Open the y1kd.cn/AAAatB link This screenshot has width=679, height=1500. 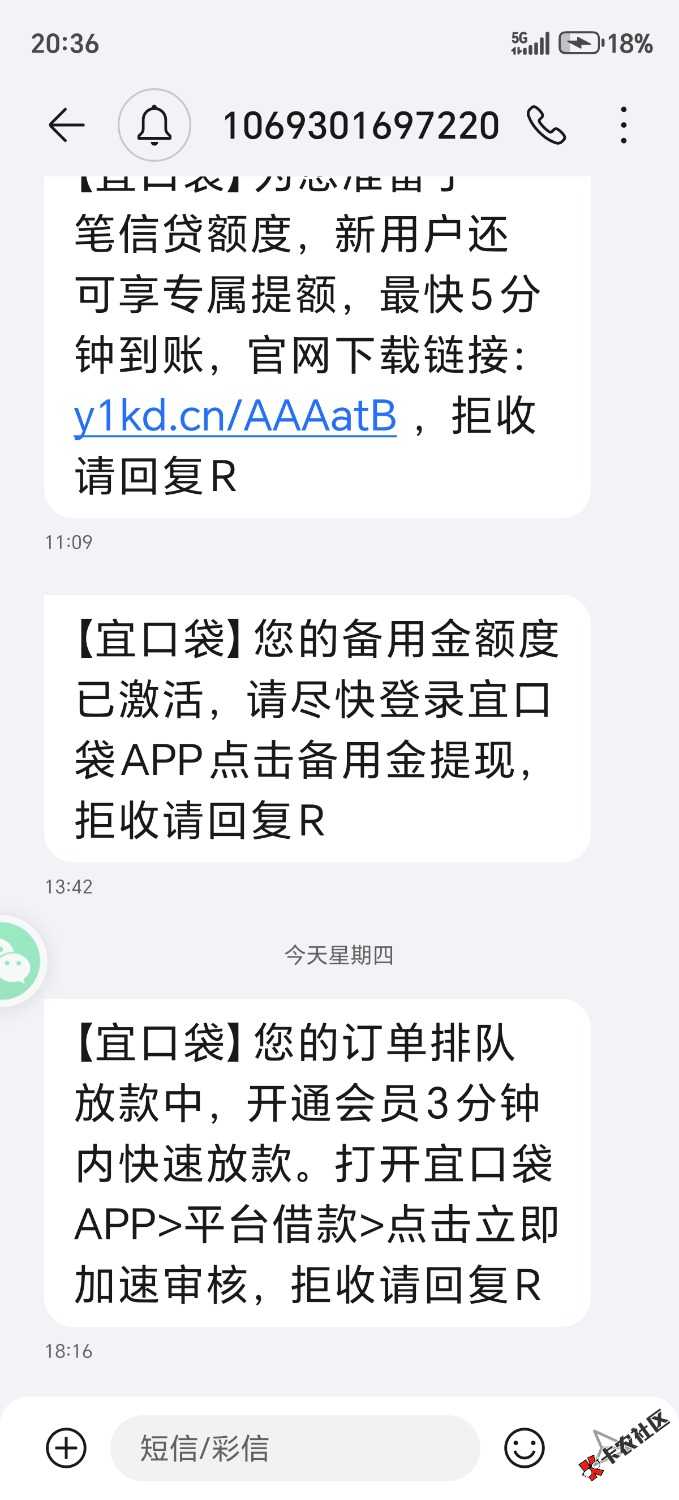pos(235,416)
